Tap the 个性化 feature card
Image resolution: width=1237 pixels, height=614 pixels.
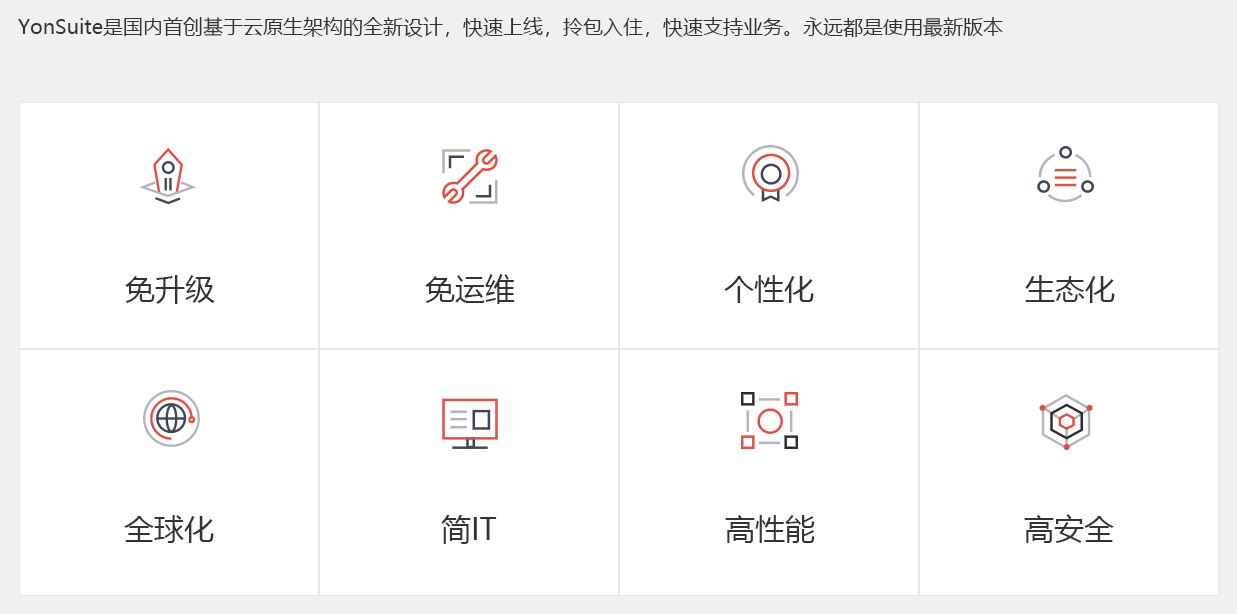pos(769,226)
